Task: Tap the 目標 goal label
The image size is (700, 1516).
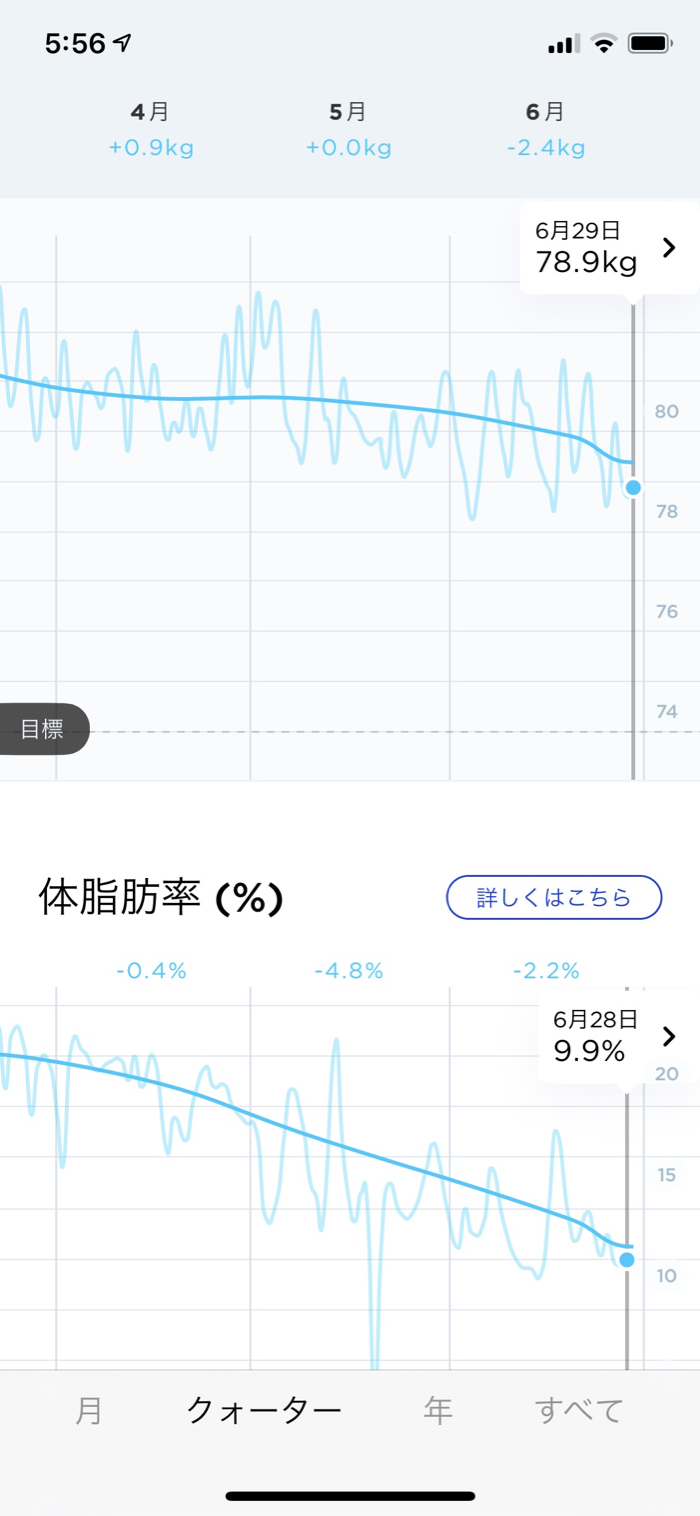Action: pos(42,729)
